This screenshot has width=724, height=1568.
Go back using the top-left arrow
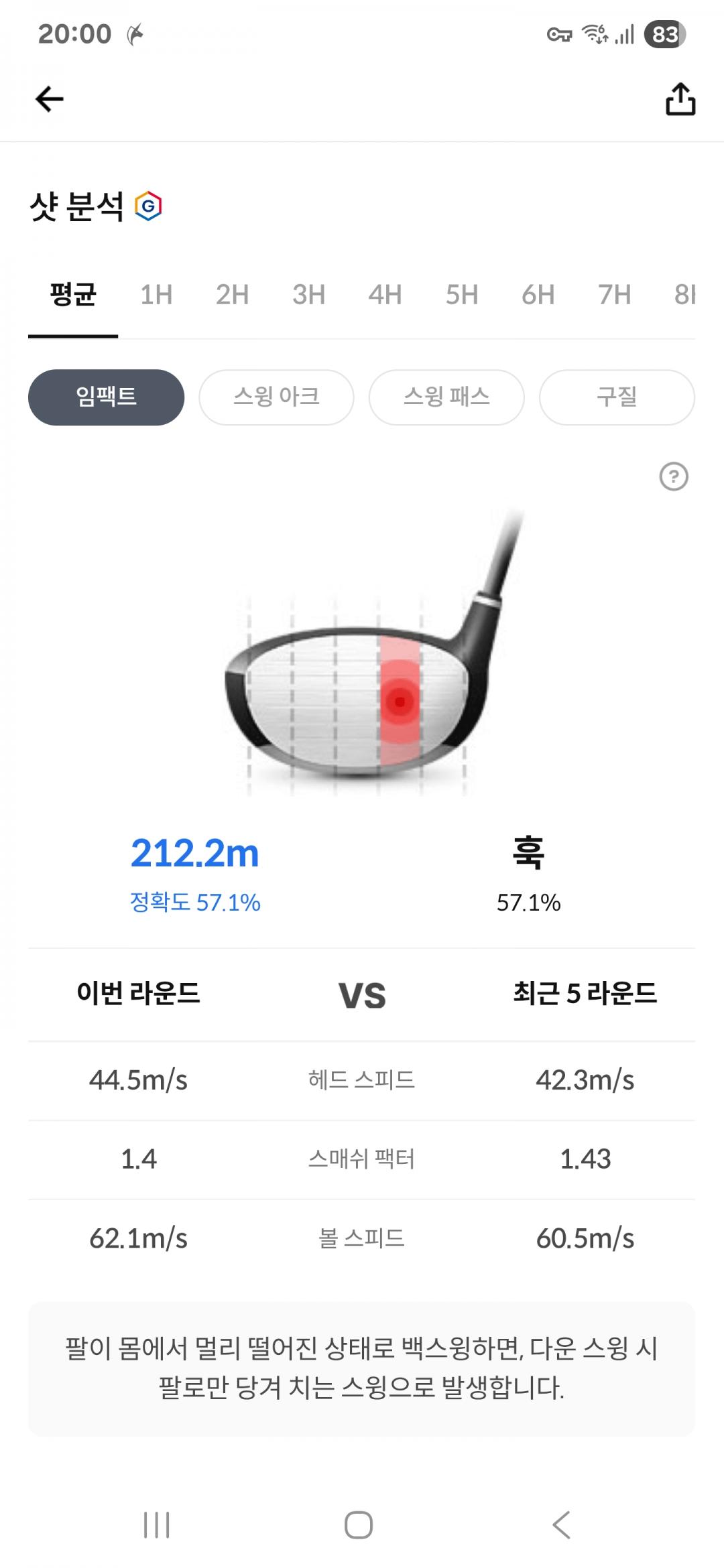click(x=50, y=100)
